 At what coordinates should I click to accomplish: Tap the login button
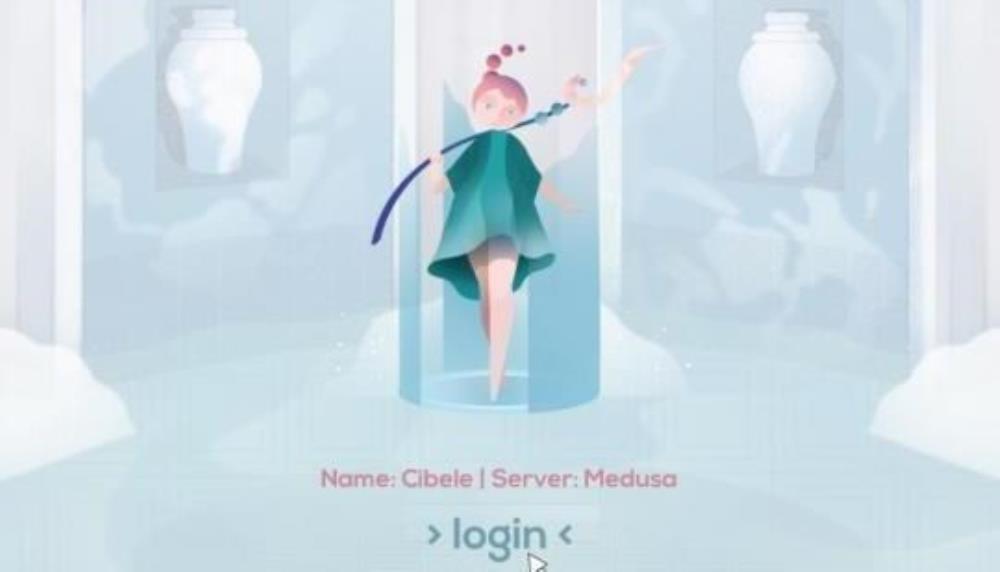(499, 535)
